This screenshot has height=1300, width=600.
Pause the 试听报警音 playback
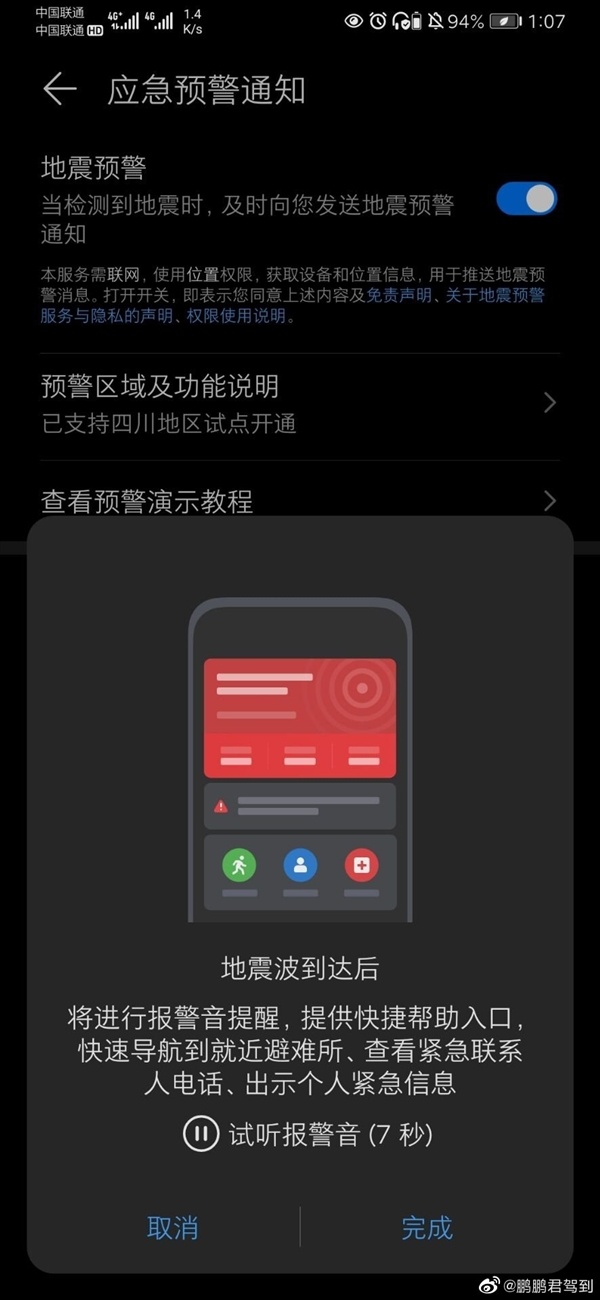[201, 1134]
